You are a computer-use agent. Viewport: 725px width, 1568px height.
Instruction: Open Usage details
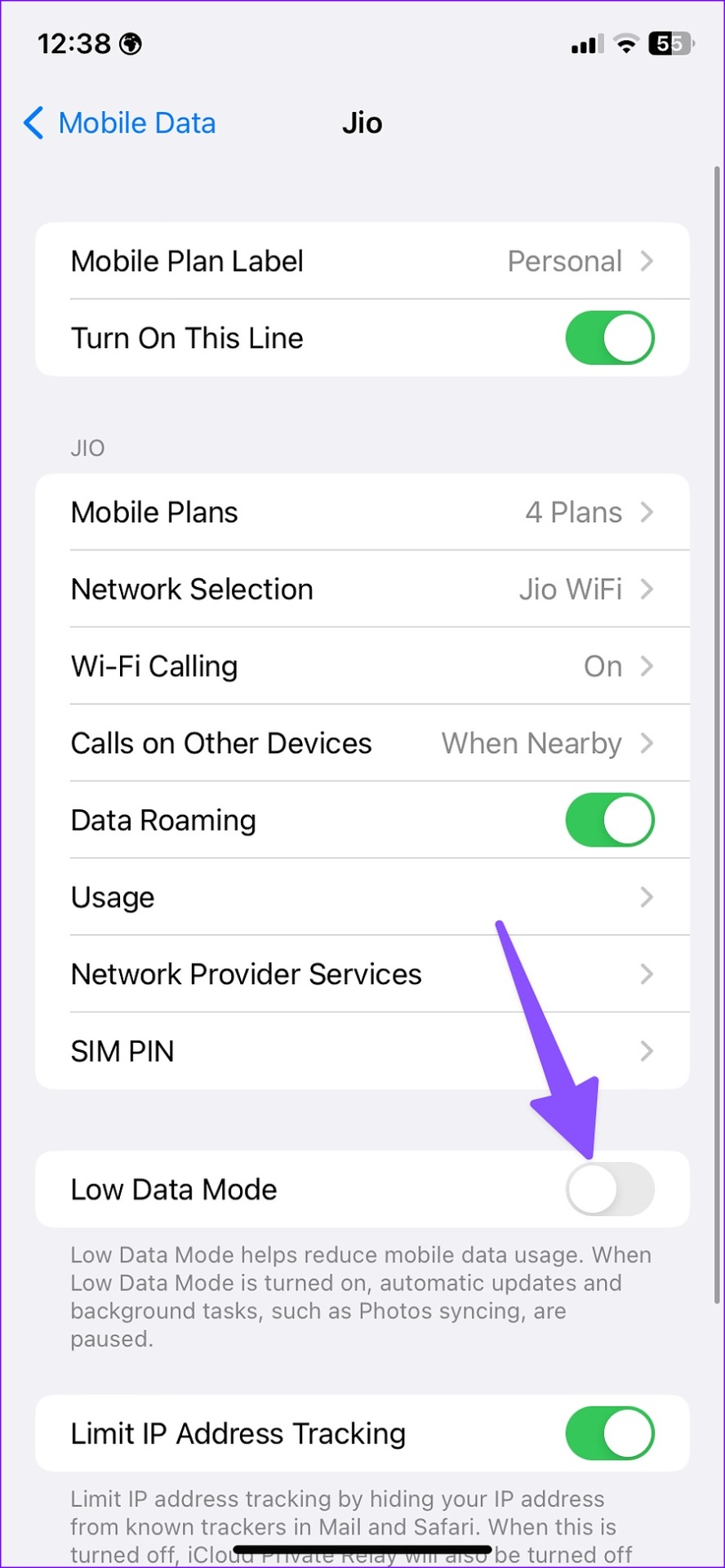[362, 897]
